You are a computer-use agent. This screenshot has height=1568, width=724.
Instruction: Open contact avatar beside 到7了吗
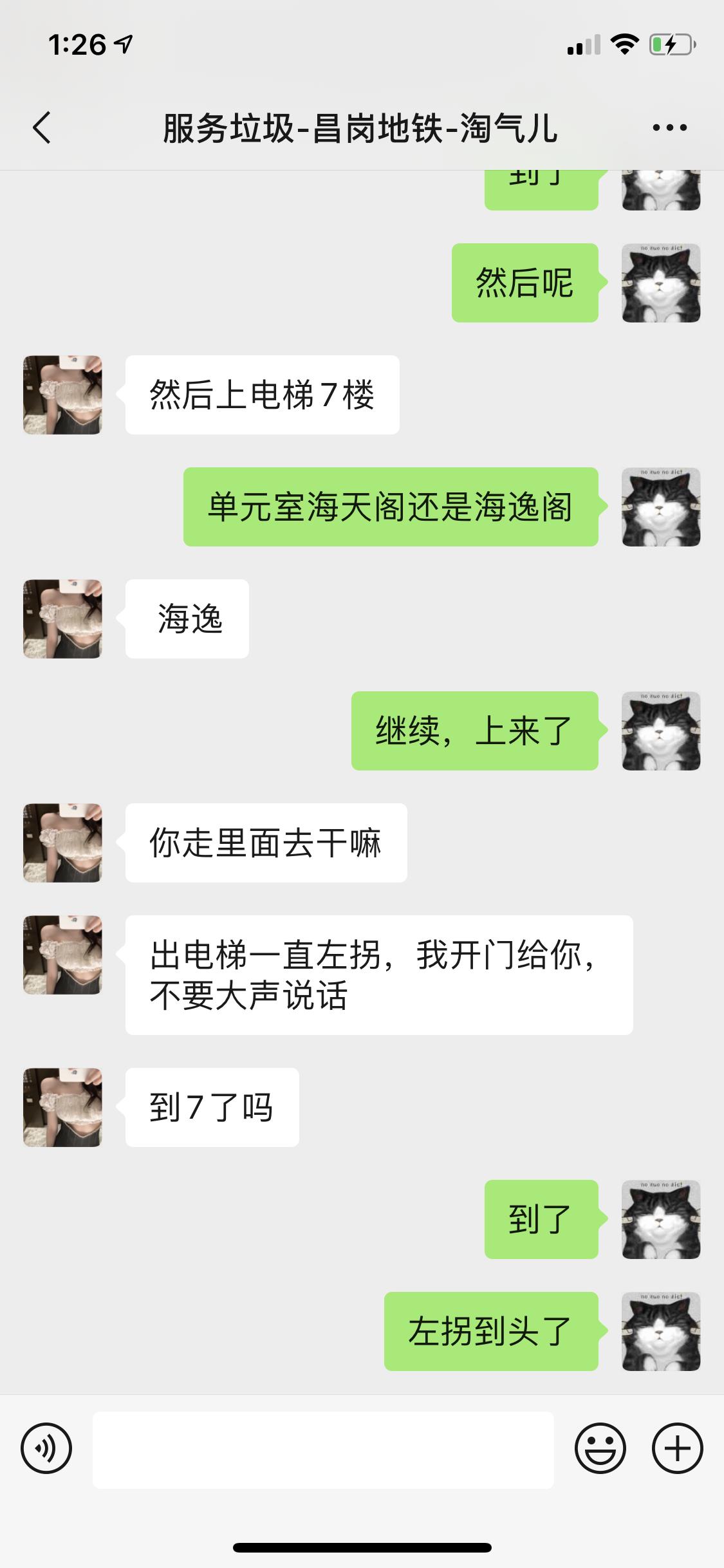(62, 1107)
